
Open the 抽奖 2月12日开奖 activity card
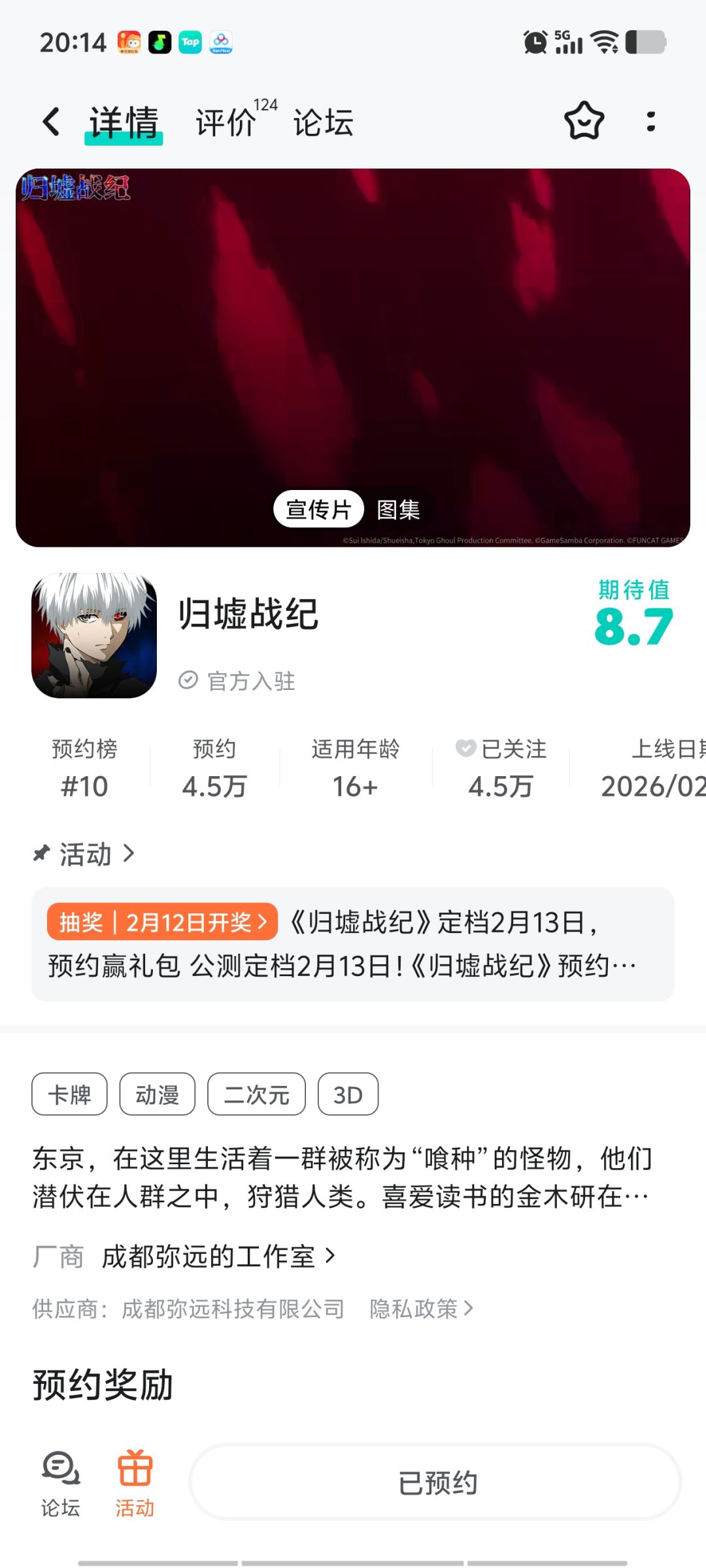pos(353,944)
